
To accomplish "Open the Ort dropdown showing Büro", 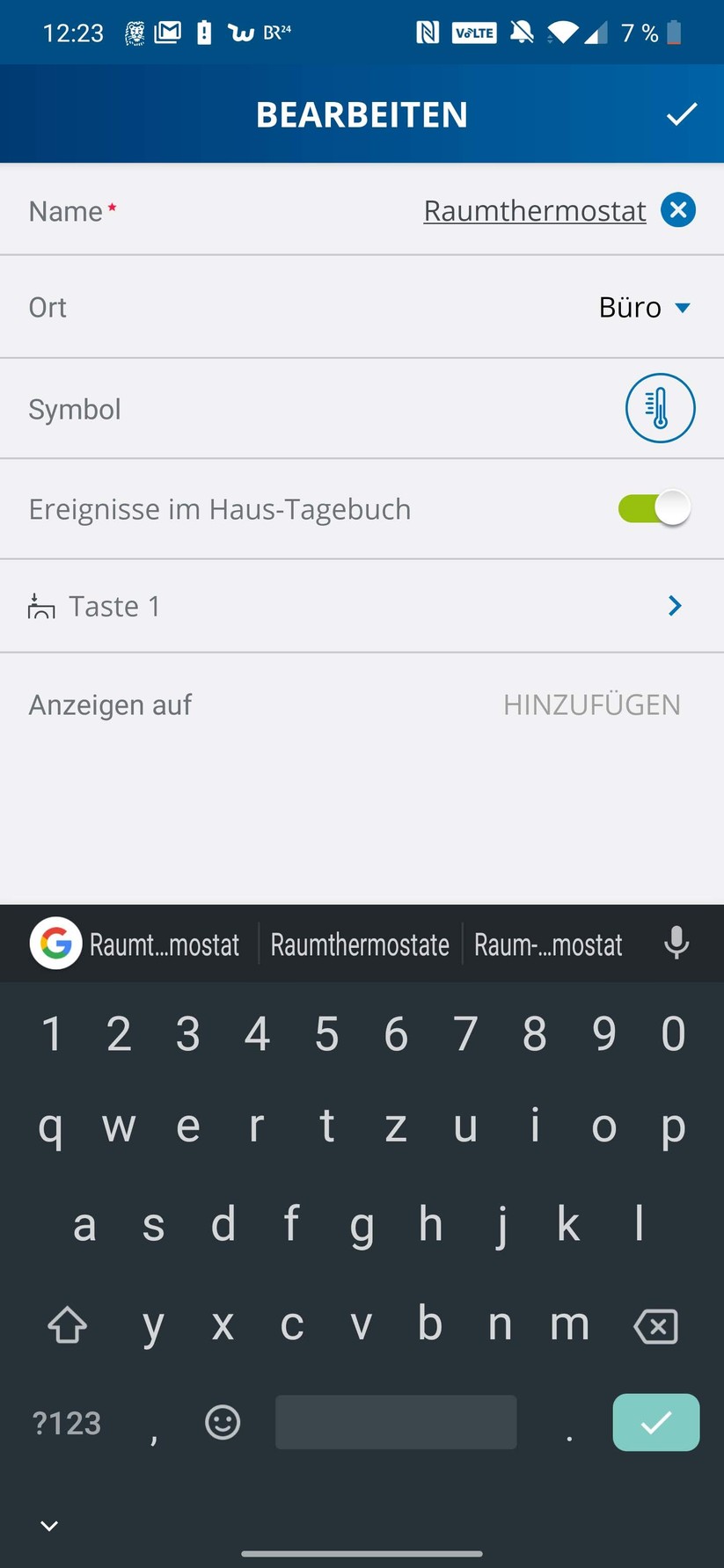I will click(644, 308).
